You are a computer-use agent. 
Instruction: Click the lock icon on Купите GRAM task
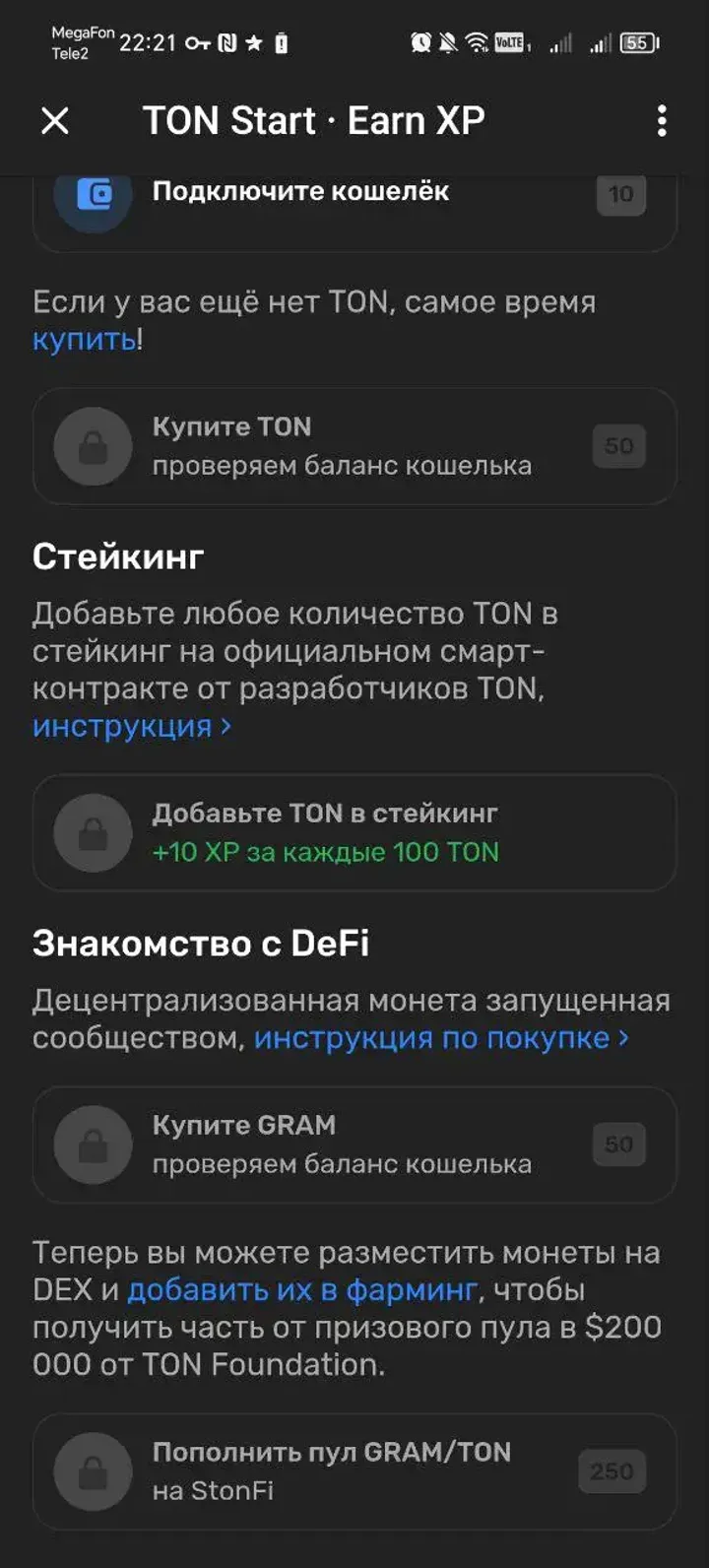click(92, 1144)
